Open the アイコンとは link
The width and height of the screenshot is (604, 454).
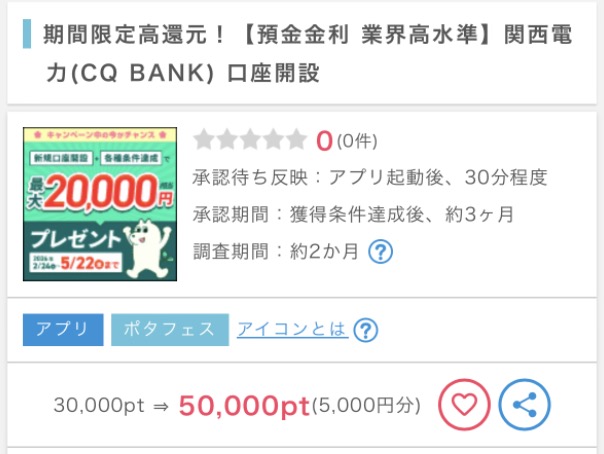click(292, 329)
